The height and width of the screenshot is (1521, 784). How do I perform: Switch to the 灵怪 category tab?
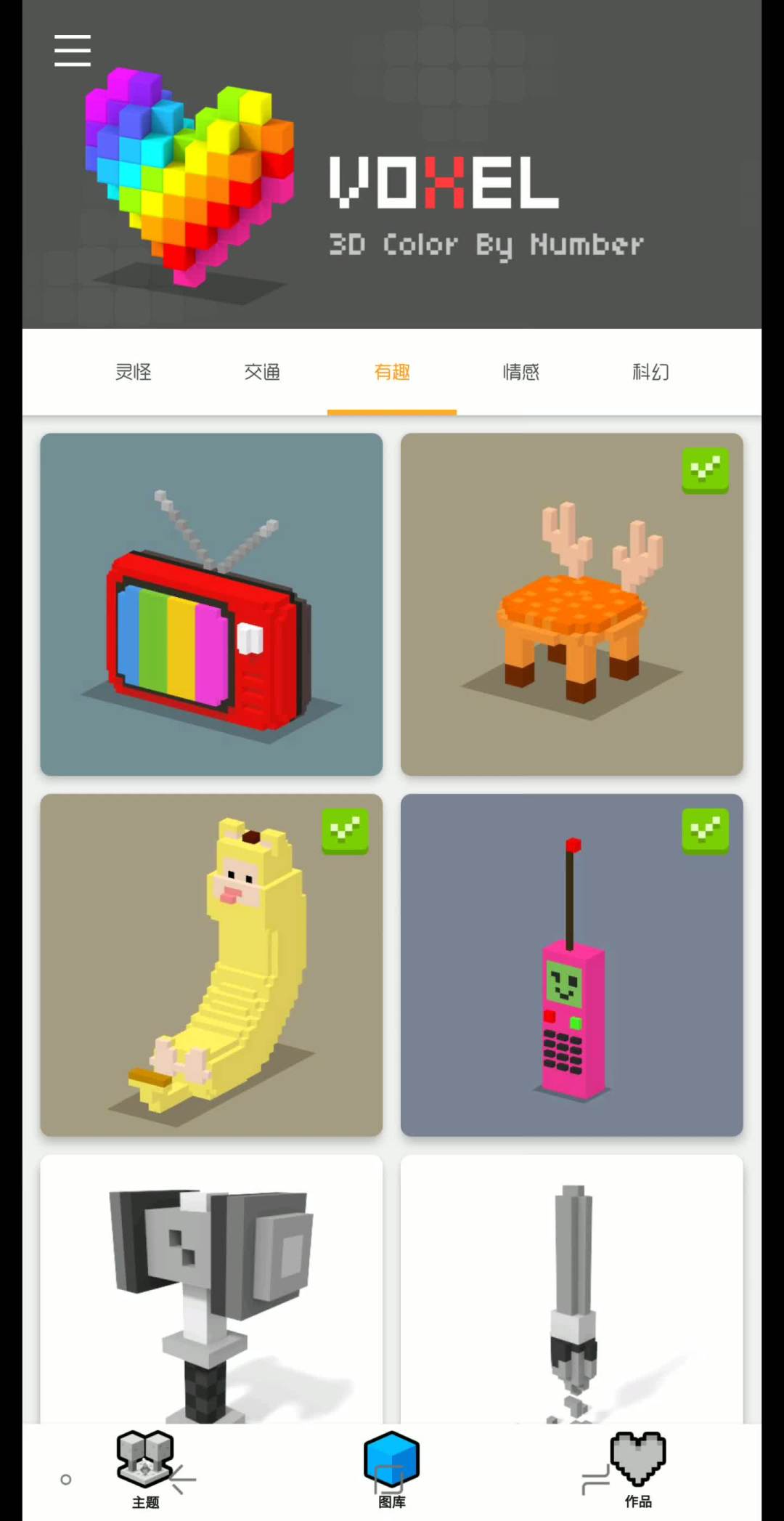[x=134, y=372]
